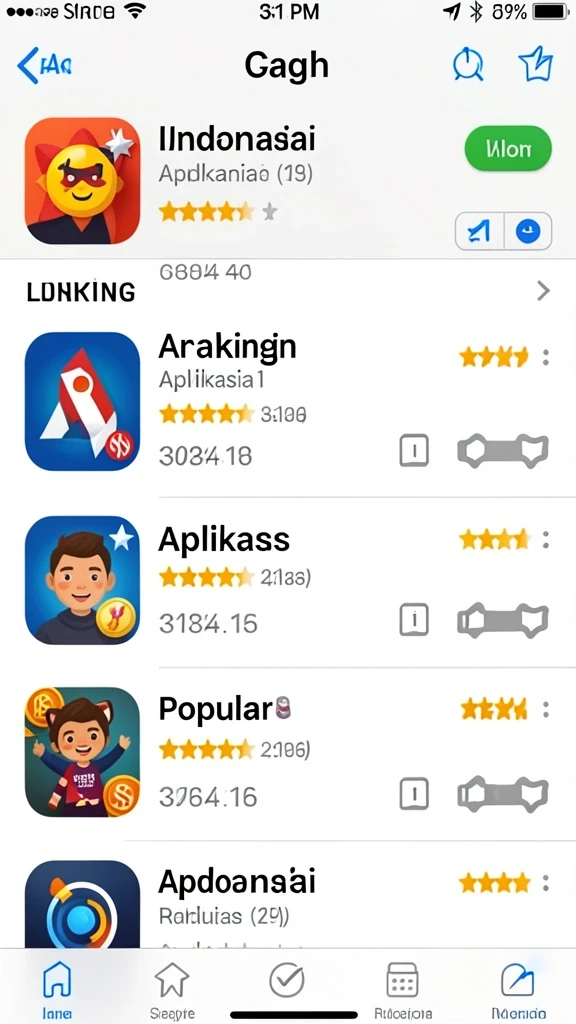Tap the star icon in the header

pyautogui.click(x=536, y=65)
